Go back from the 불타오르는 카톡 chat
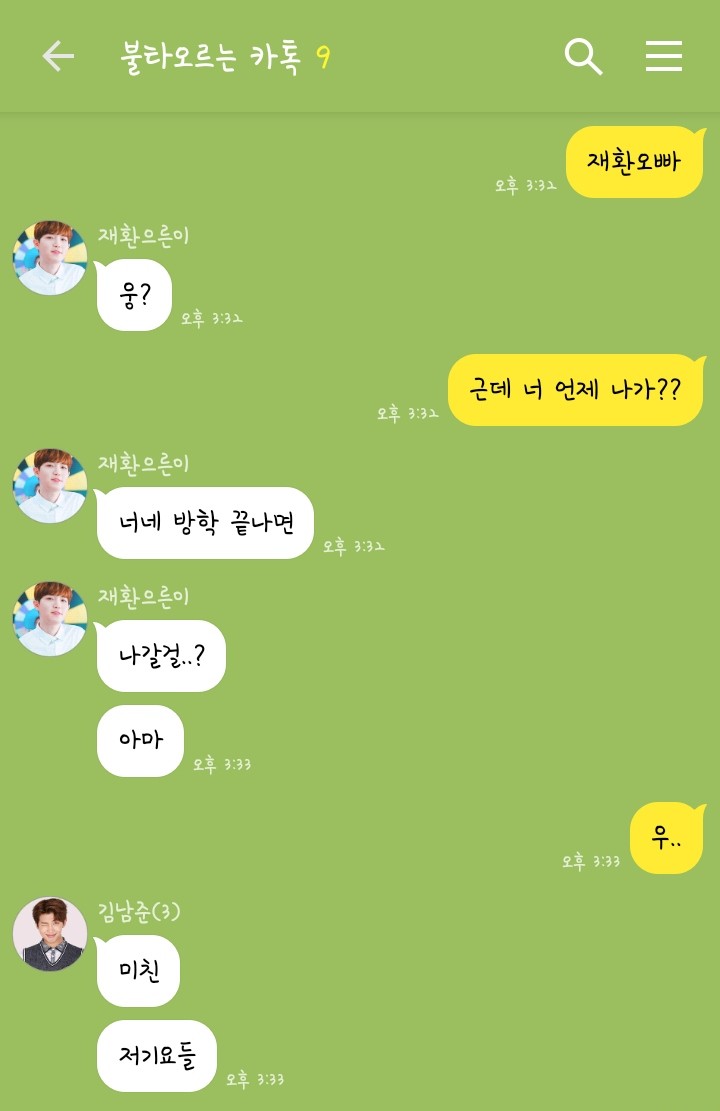720x1111 pixels. click(x=58, y=57)
